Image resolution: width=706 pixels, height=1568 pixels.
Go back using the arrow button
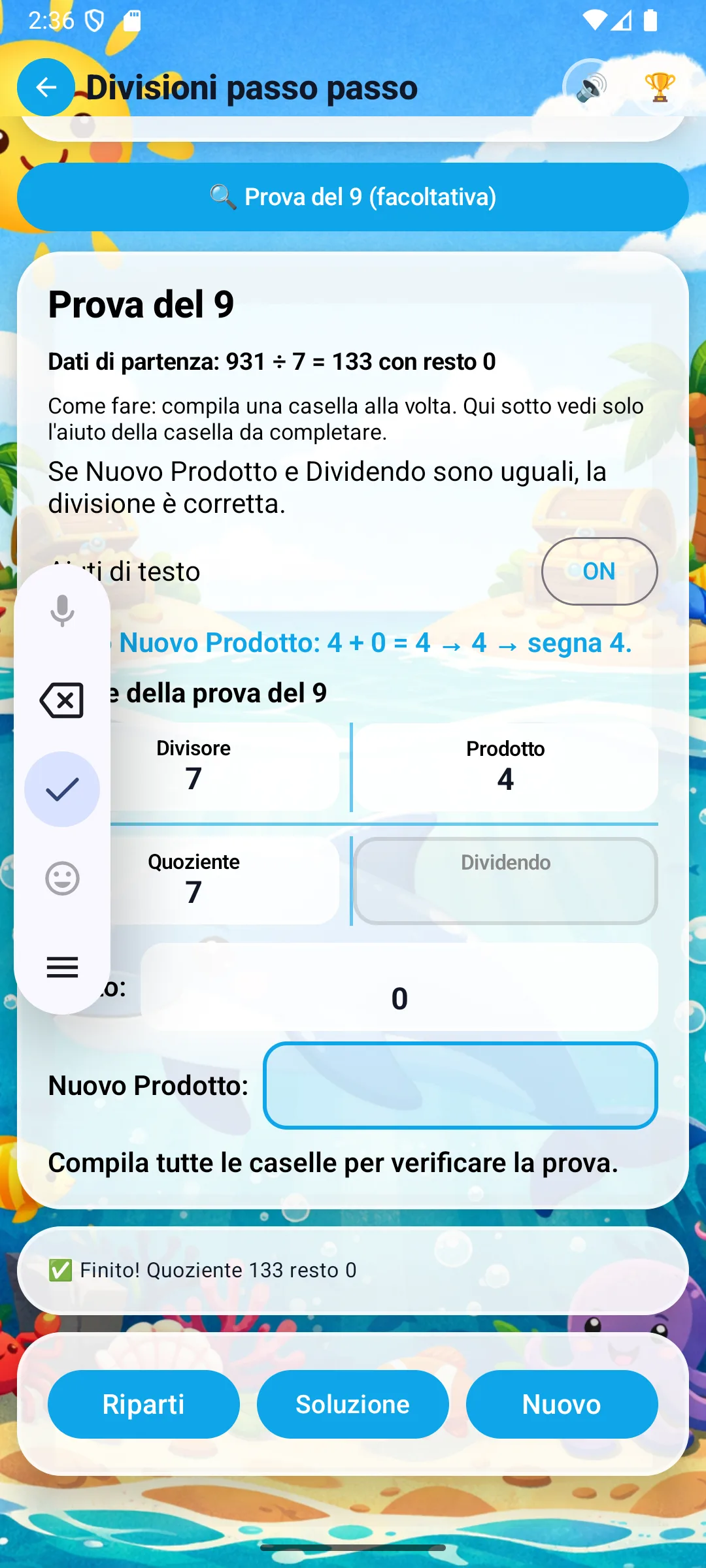point(46,87)
